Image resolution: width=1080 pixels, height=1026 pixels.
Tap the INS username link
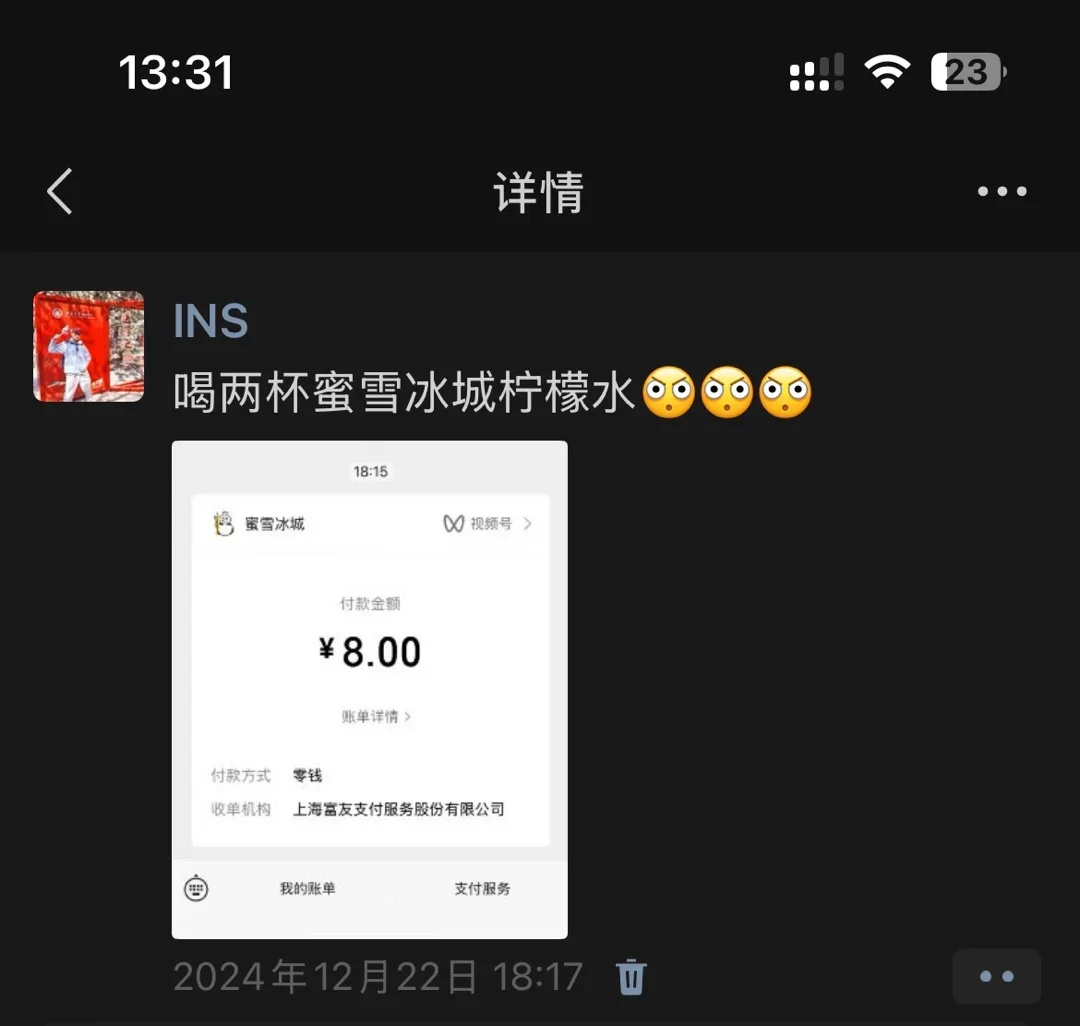coord(211,321)
